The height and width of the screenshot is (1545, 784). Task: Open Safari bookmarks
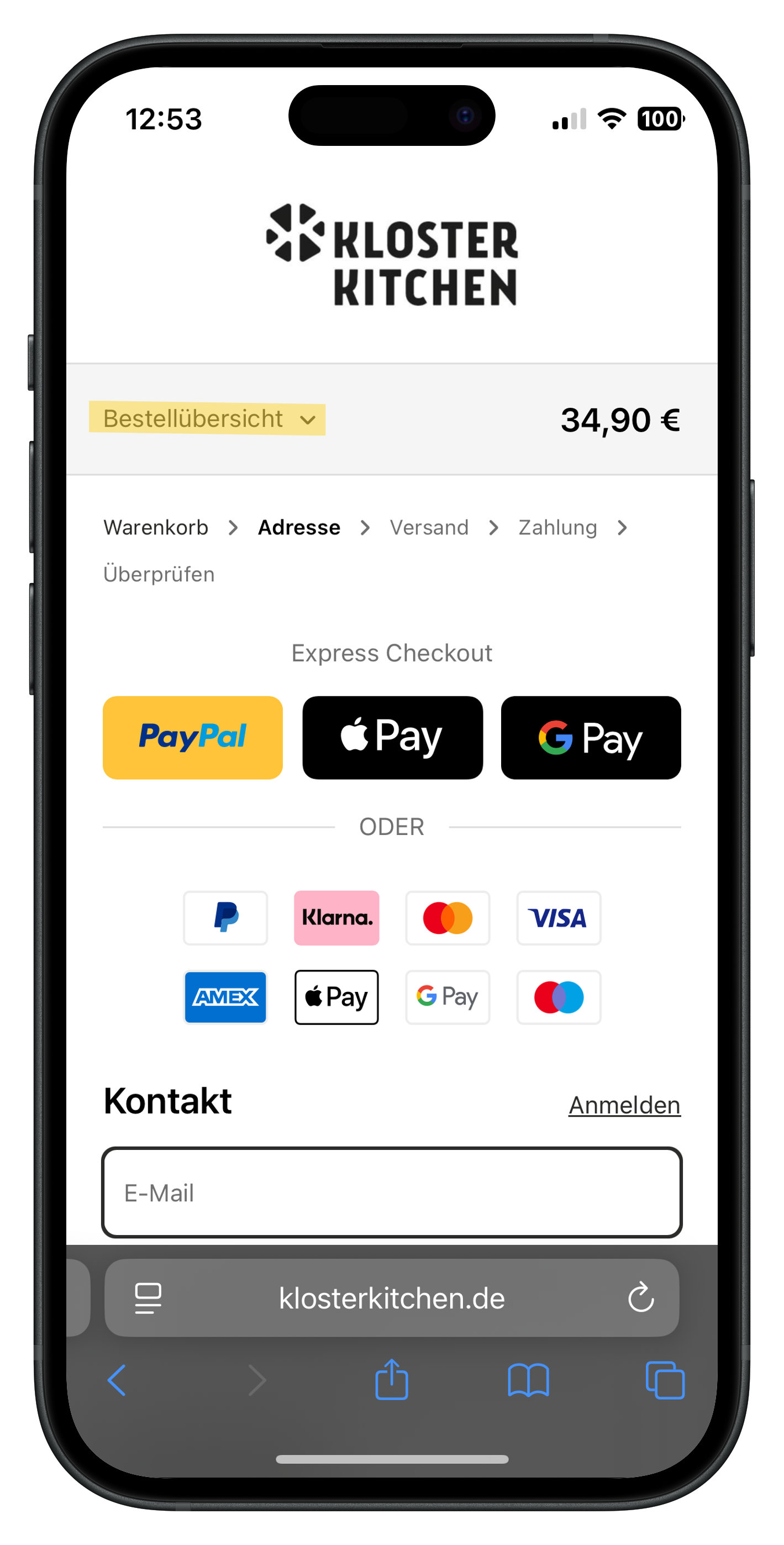(528, 1380)
